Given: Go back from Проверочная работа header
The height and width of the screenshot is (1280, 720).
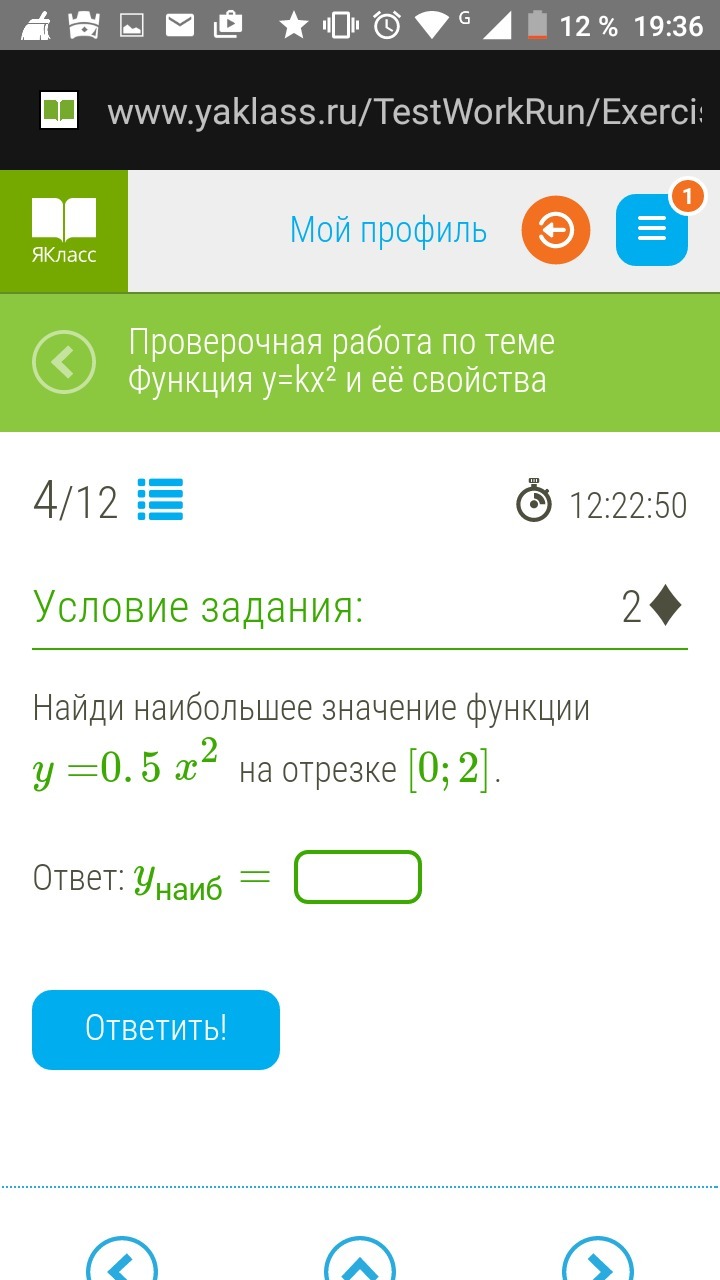Looking at the screenshot, I should point(64,362).
